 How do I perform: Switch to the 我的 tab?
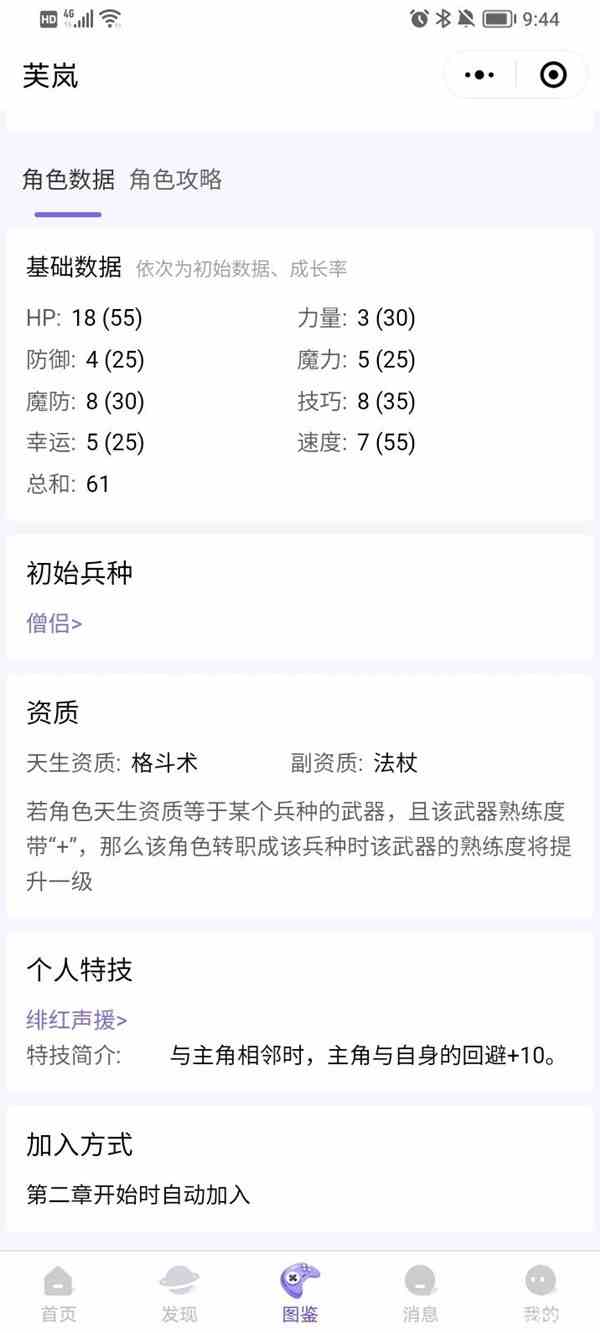tap(541, 1294)
